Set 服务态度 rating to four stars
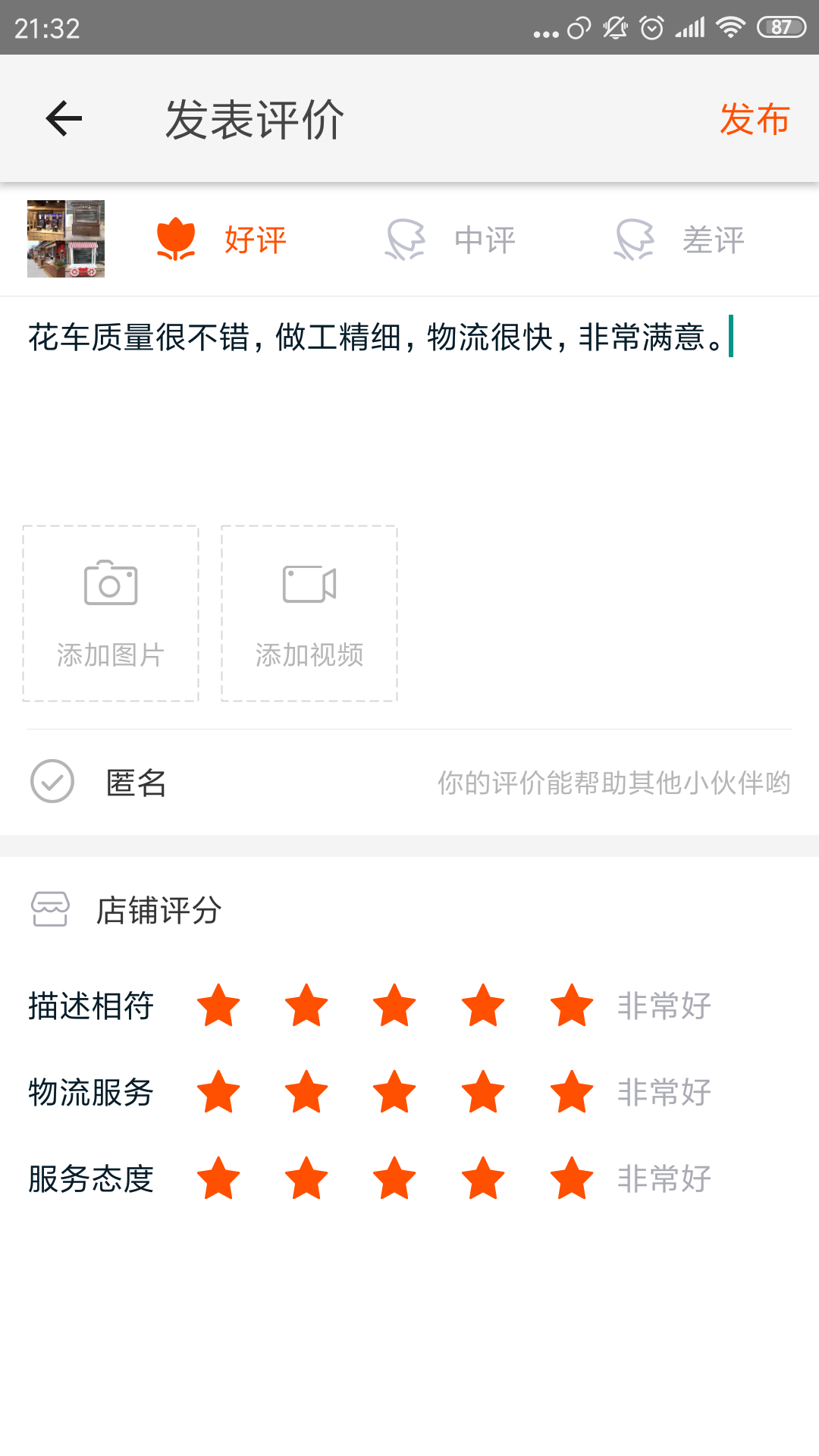Image resolution: width=819 pixels, height=1456 pixels. pos(483,1178)
